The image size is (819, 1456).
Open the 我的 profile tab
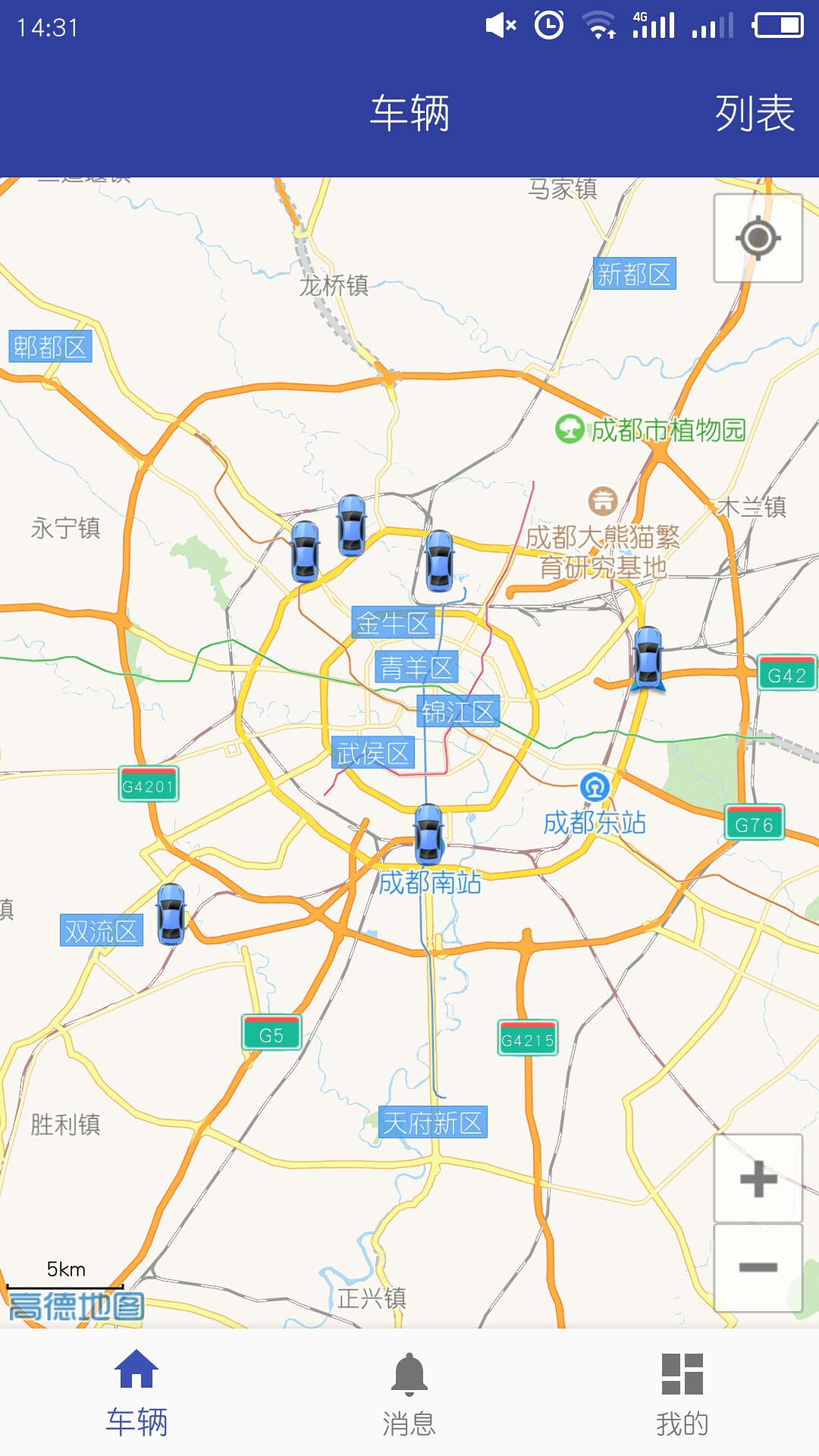[682, 1394]
